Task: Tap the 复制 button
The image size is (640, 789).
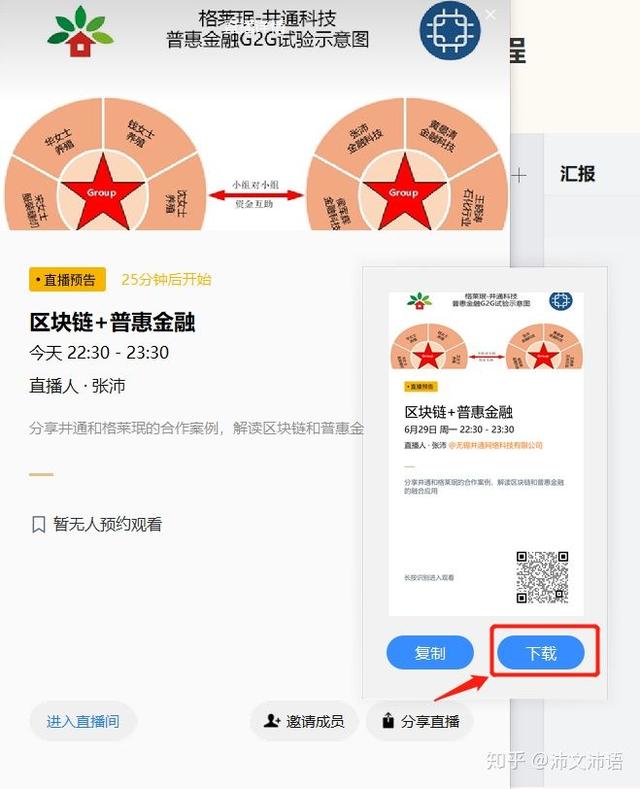Action: (430, 653)
